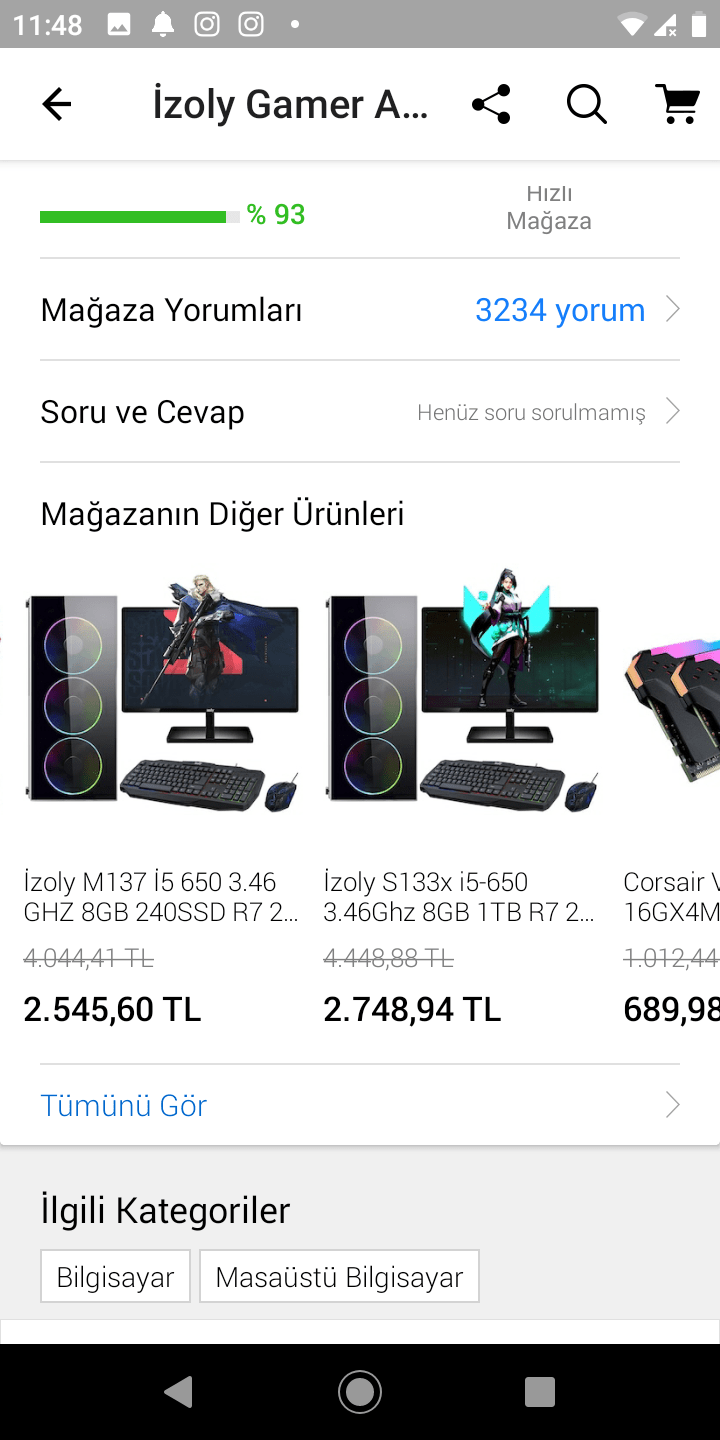The width and height of the screenshot is (720, 1440).
Task: Open the Soru ve Cevap section
Action: (x=360, y=412)
